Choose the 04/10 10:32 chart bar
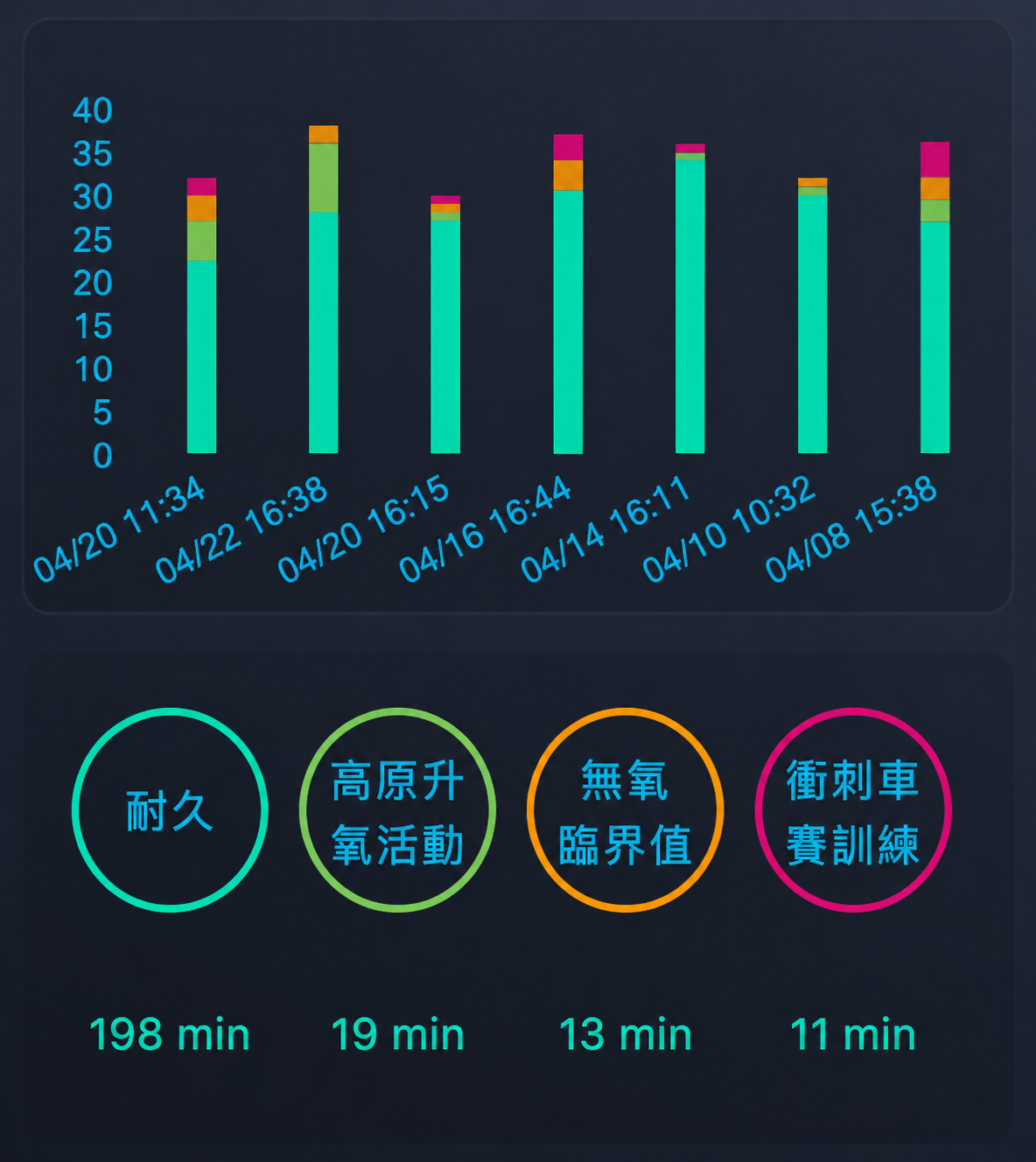1036x1162 pixels. point(813,316)
